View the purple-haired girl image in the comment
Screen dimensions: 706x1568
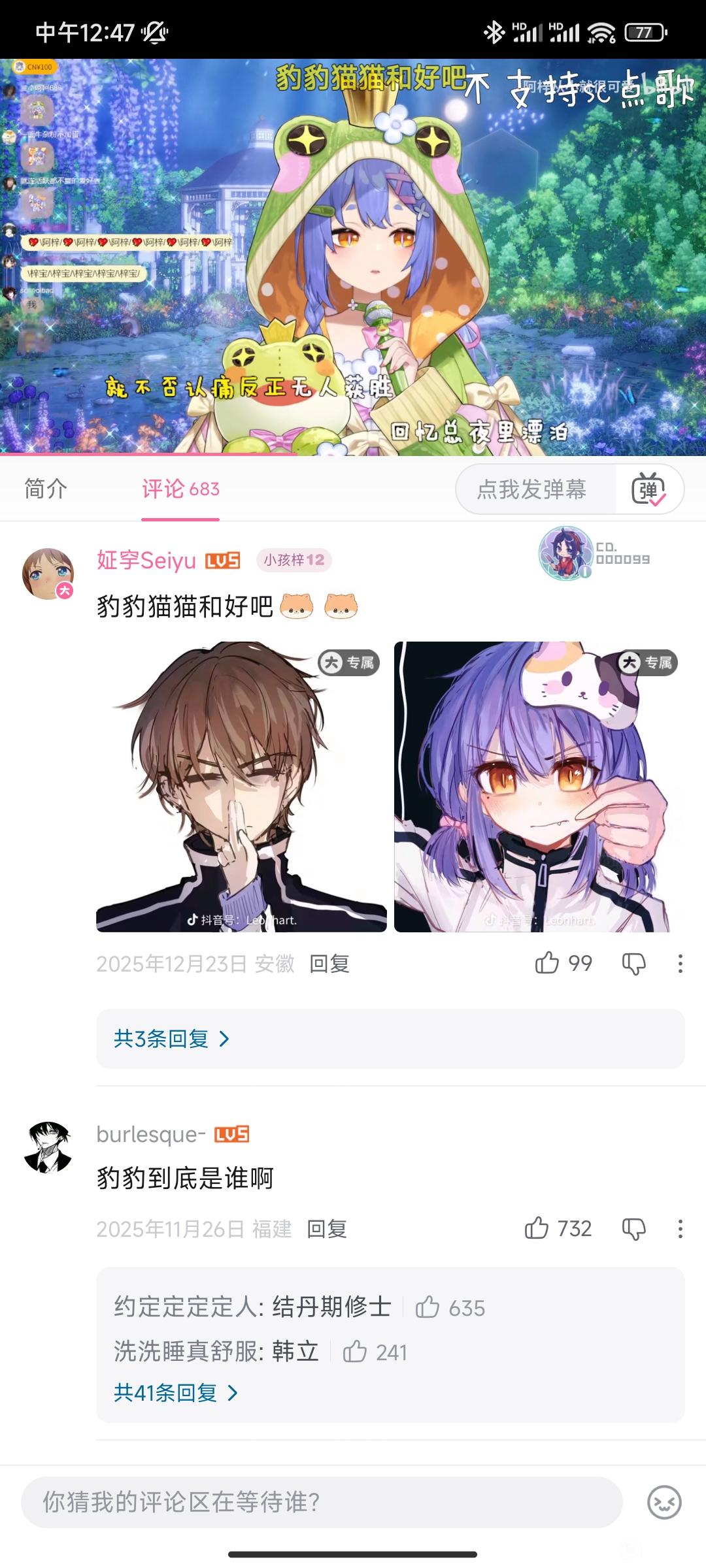[539, 787]
